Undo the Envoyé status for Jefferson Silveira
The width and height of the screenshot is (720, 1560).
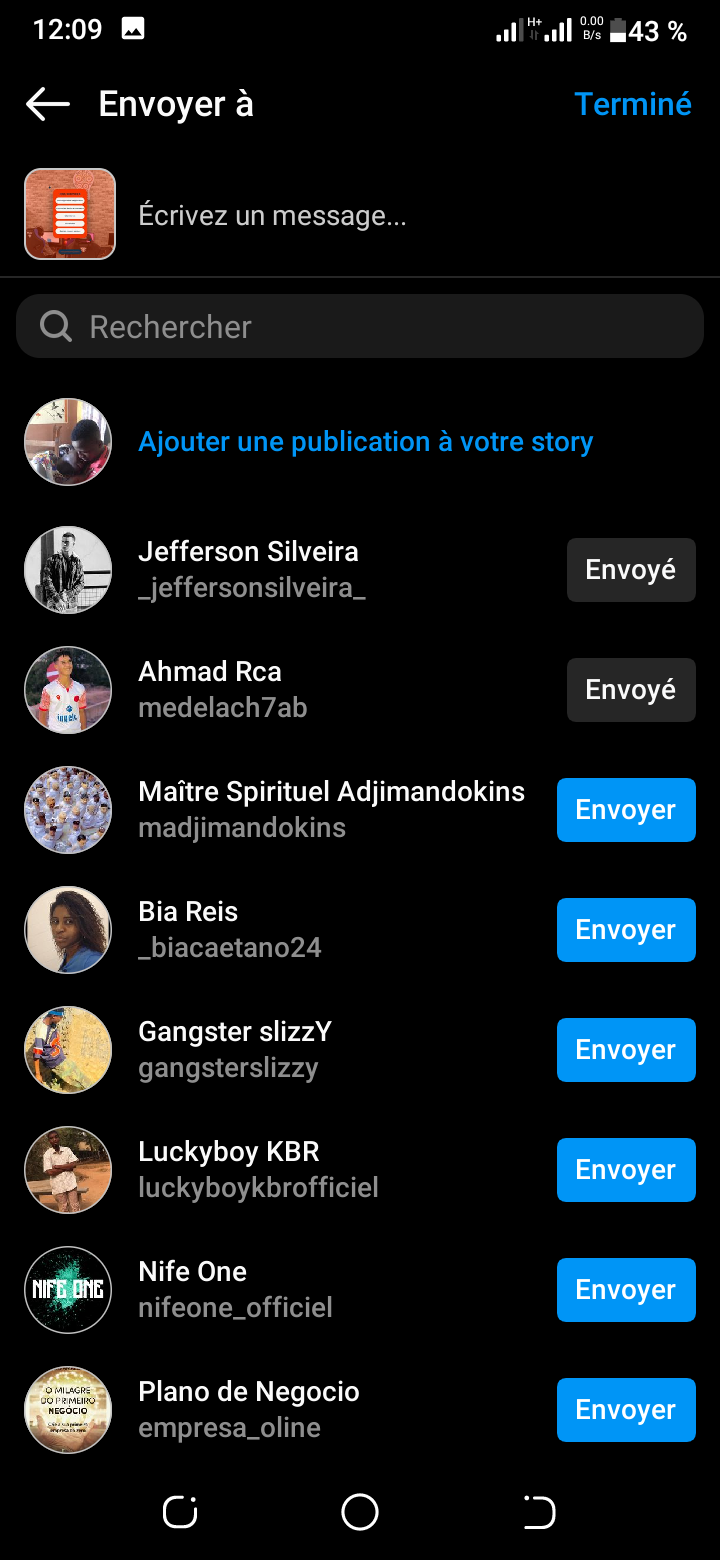[x=631, y=570]
